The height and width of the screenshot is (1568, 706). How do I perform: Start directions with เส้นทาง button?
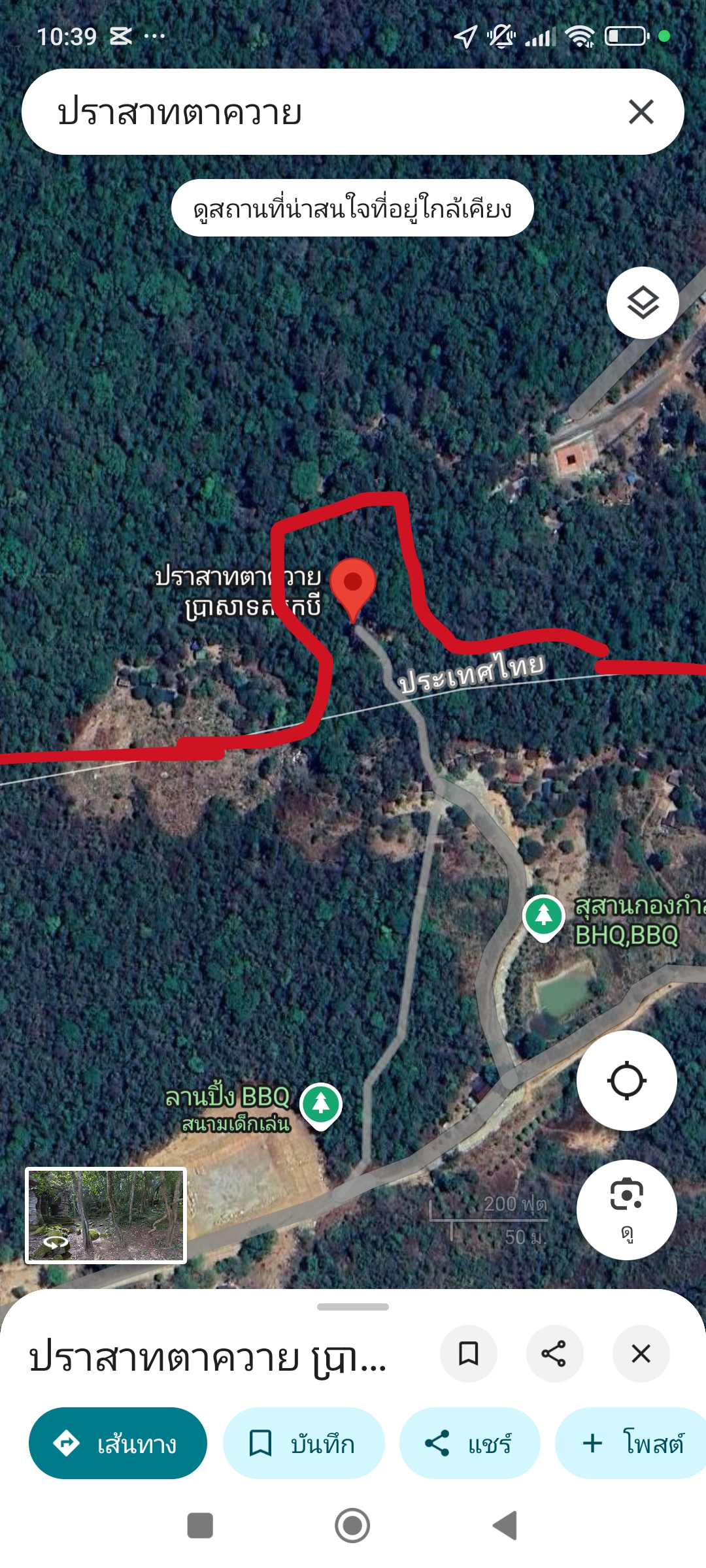(x=118, y=1443)
